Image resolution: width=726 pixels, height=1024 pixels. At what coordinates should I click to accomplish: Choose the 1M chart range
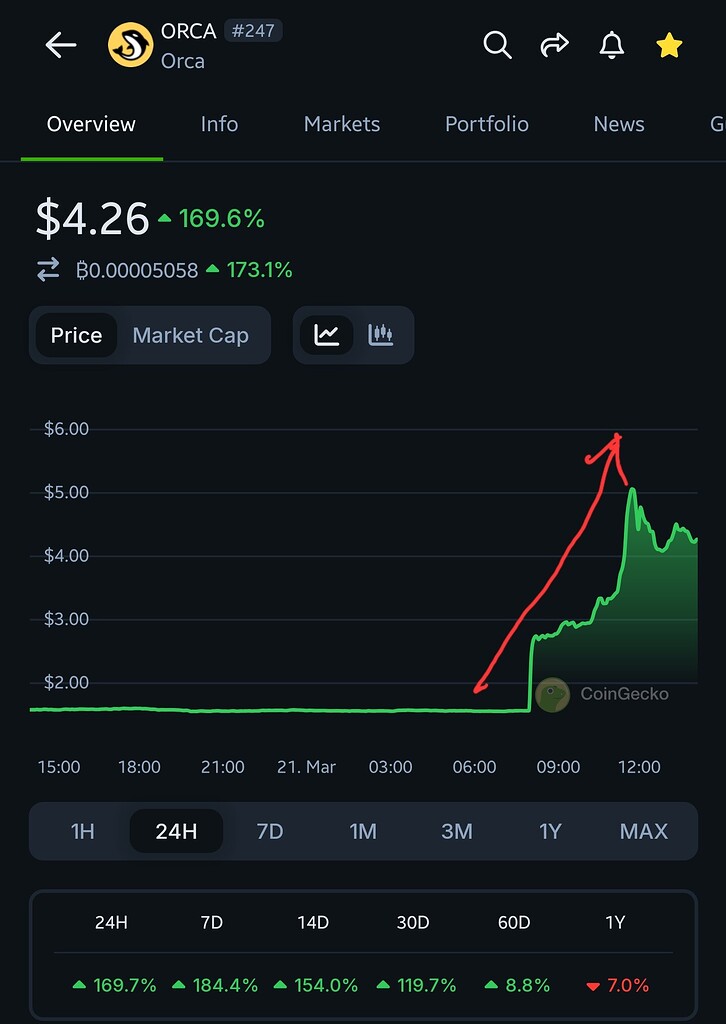pyautogui.click(x=363, y=831)
